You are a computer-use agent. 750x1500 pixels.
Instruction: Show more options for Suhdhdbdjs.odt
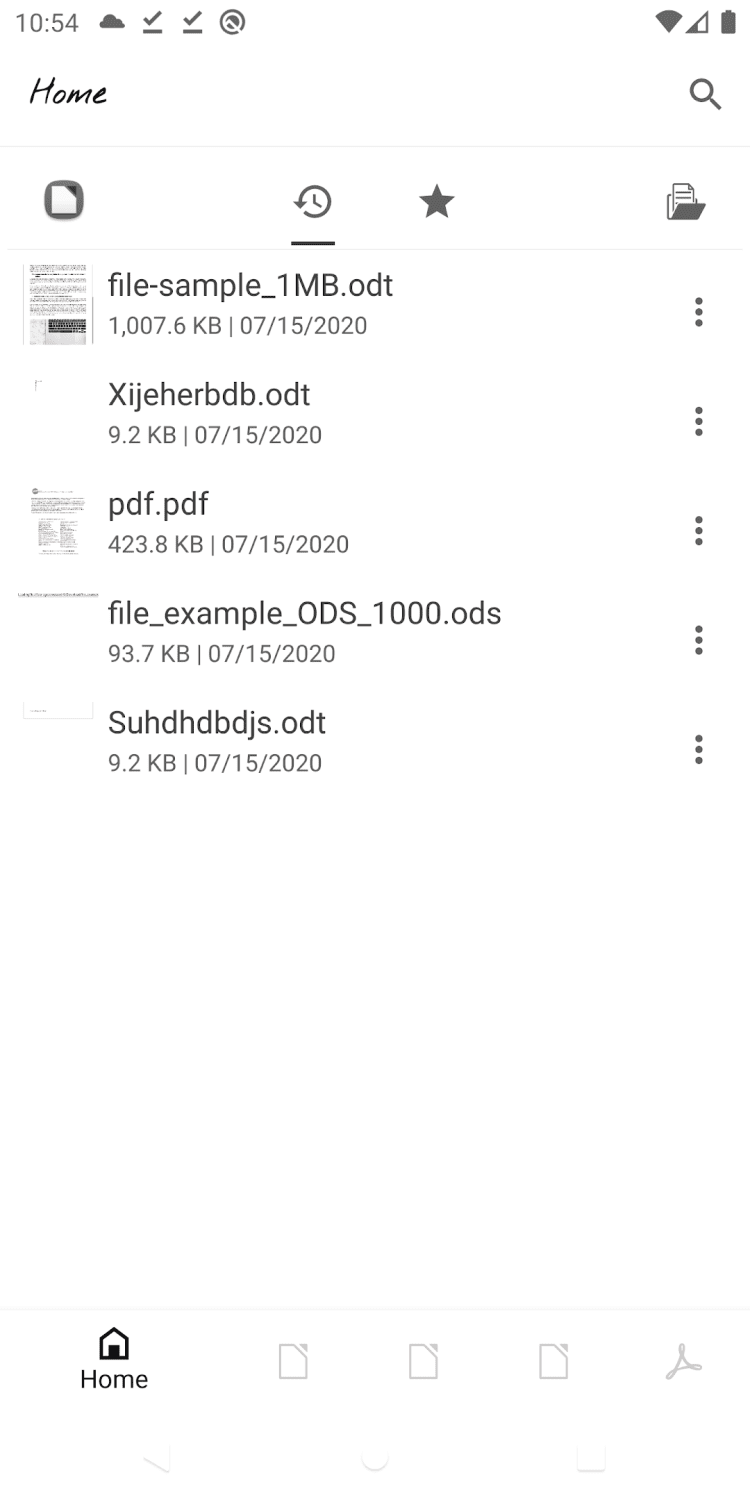click(x=699, y=749)
